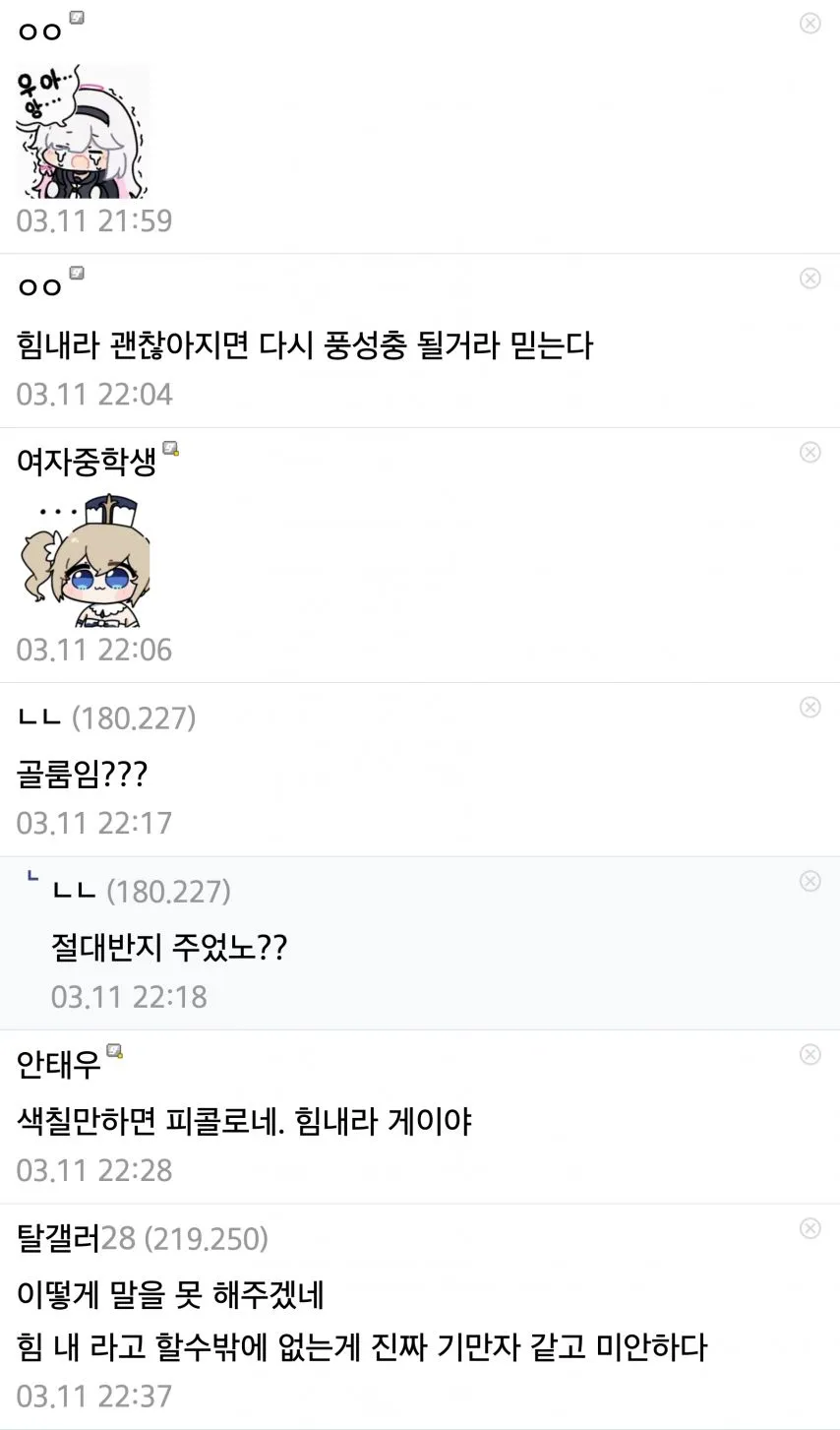Image resolution: width=840 pixels, height=1430 pixels.
Task: View the crying sticker posted at 21:59
Action: [83, 132]
